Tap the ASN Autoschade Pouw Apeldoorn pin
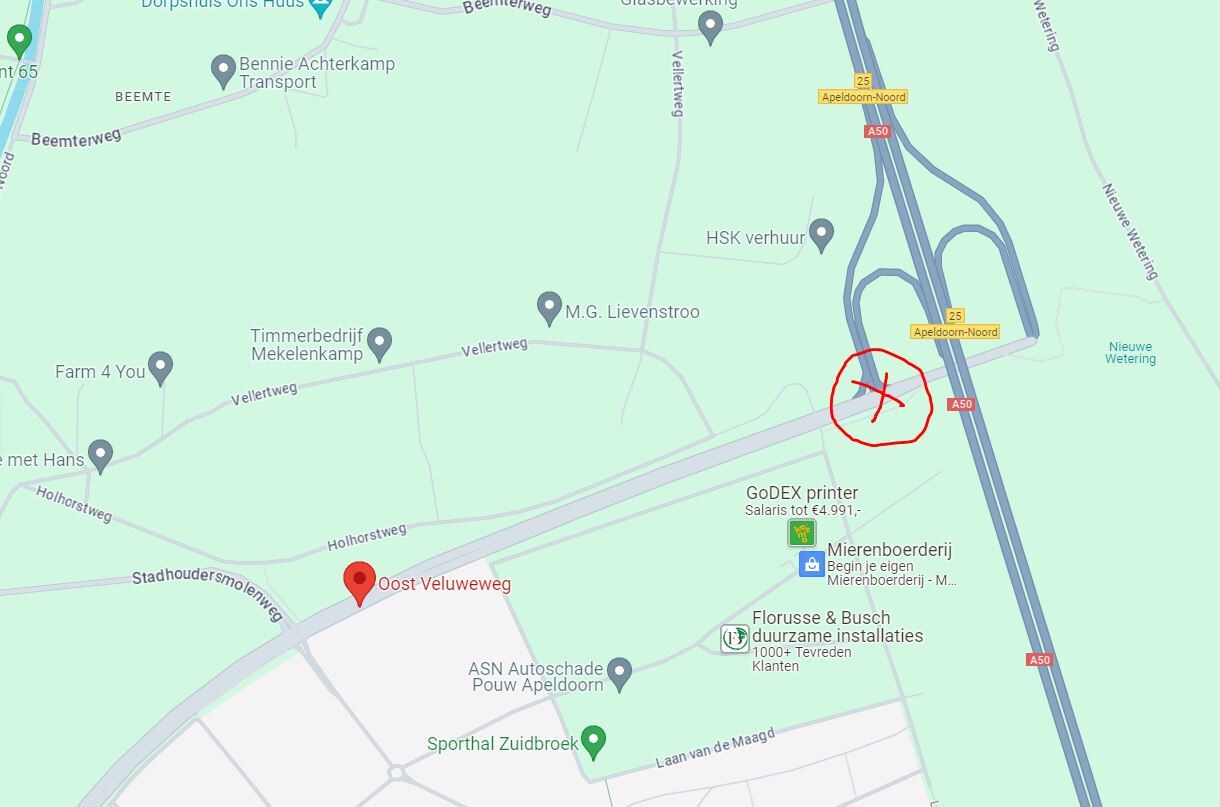This screenshot has height=807, width=1220. pos(620,672)
